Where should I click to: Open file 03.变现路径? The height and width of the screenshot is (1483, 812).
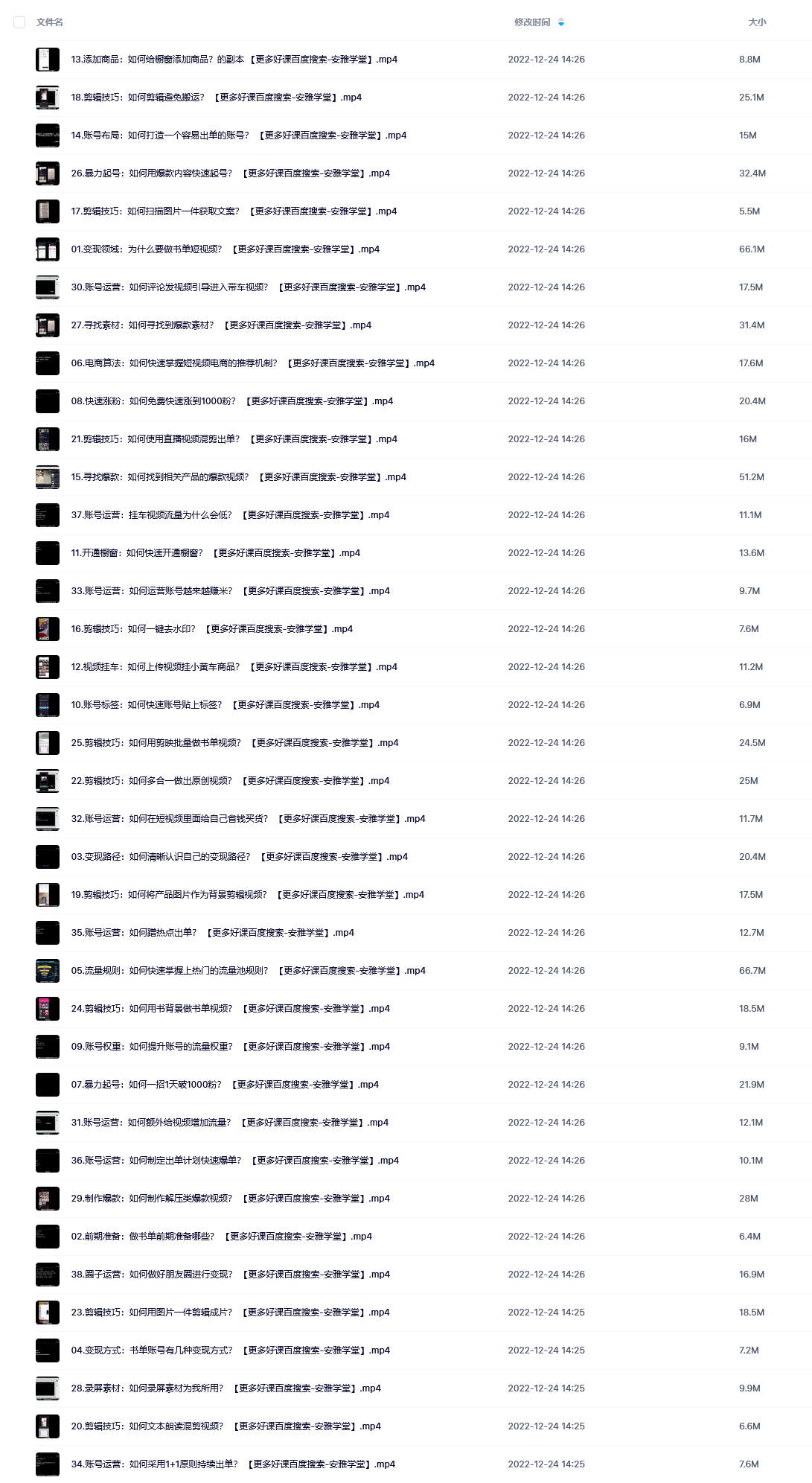coord(239,857)
